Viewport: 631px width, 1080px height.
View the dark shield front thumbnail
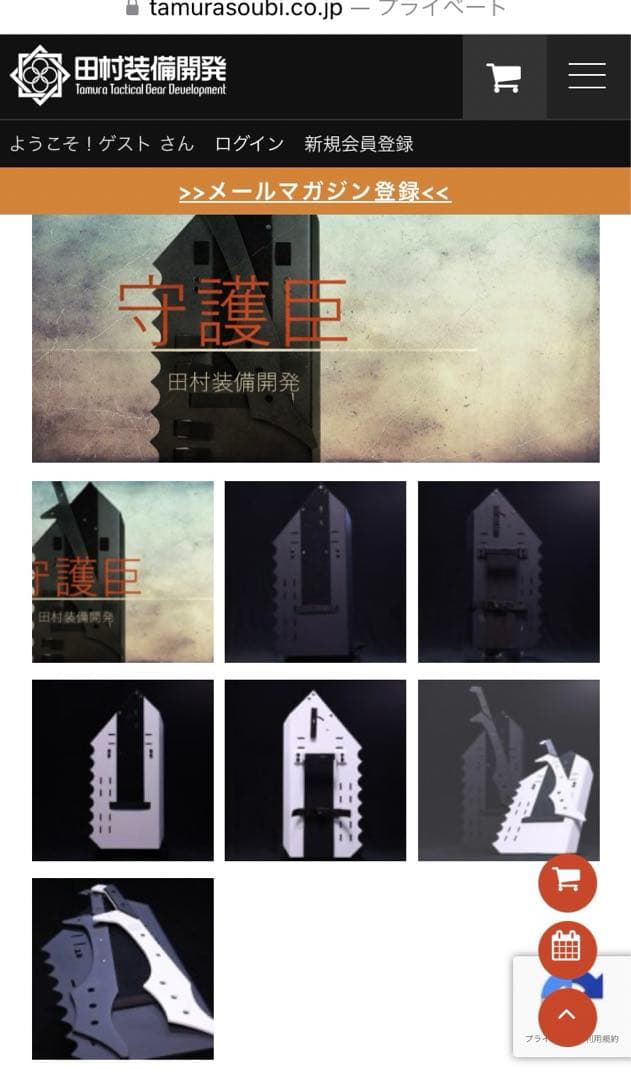[x=315, y=572]
